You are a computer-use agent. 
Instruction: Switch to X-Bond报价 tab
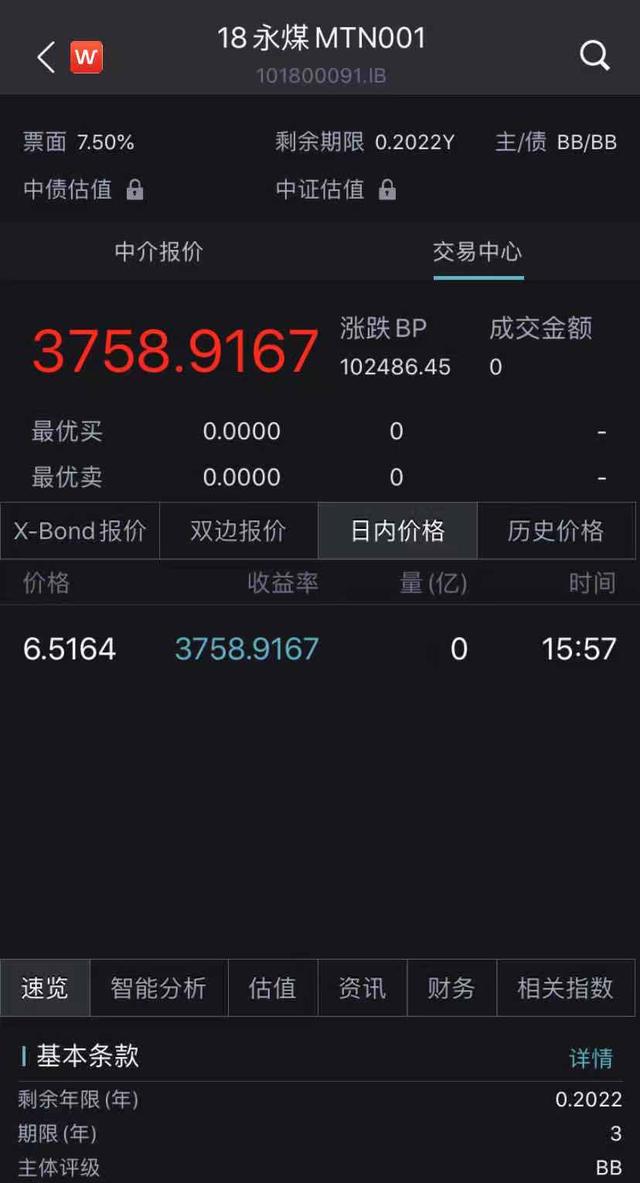click(x=80, y=531)
